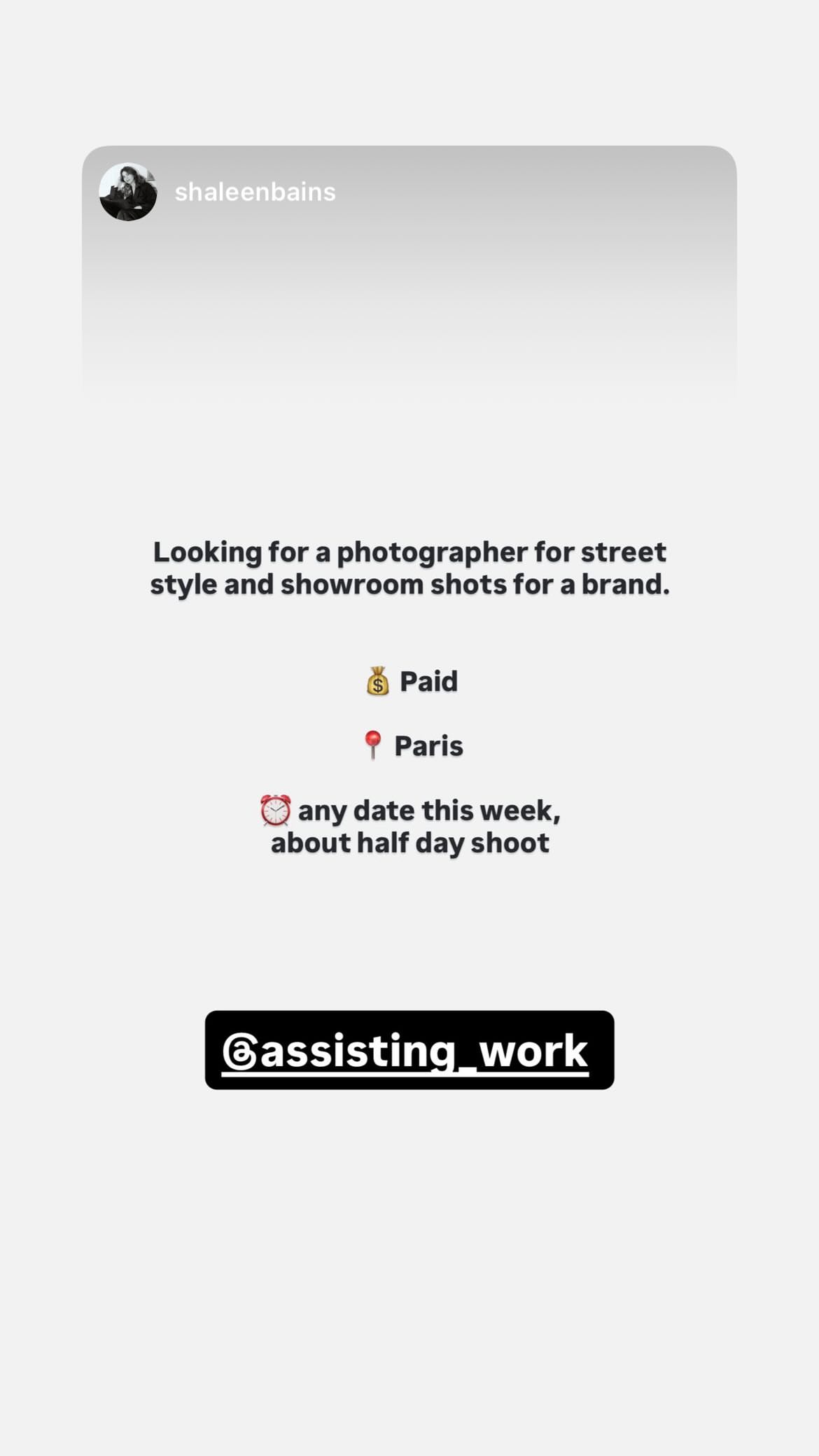Tap the @assisting_work mention sticker
The width and height of the screenshot is (819, 1456).
point(409,1051)
